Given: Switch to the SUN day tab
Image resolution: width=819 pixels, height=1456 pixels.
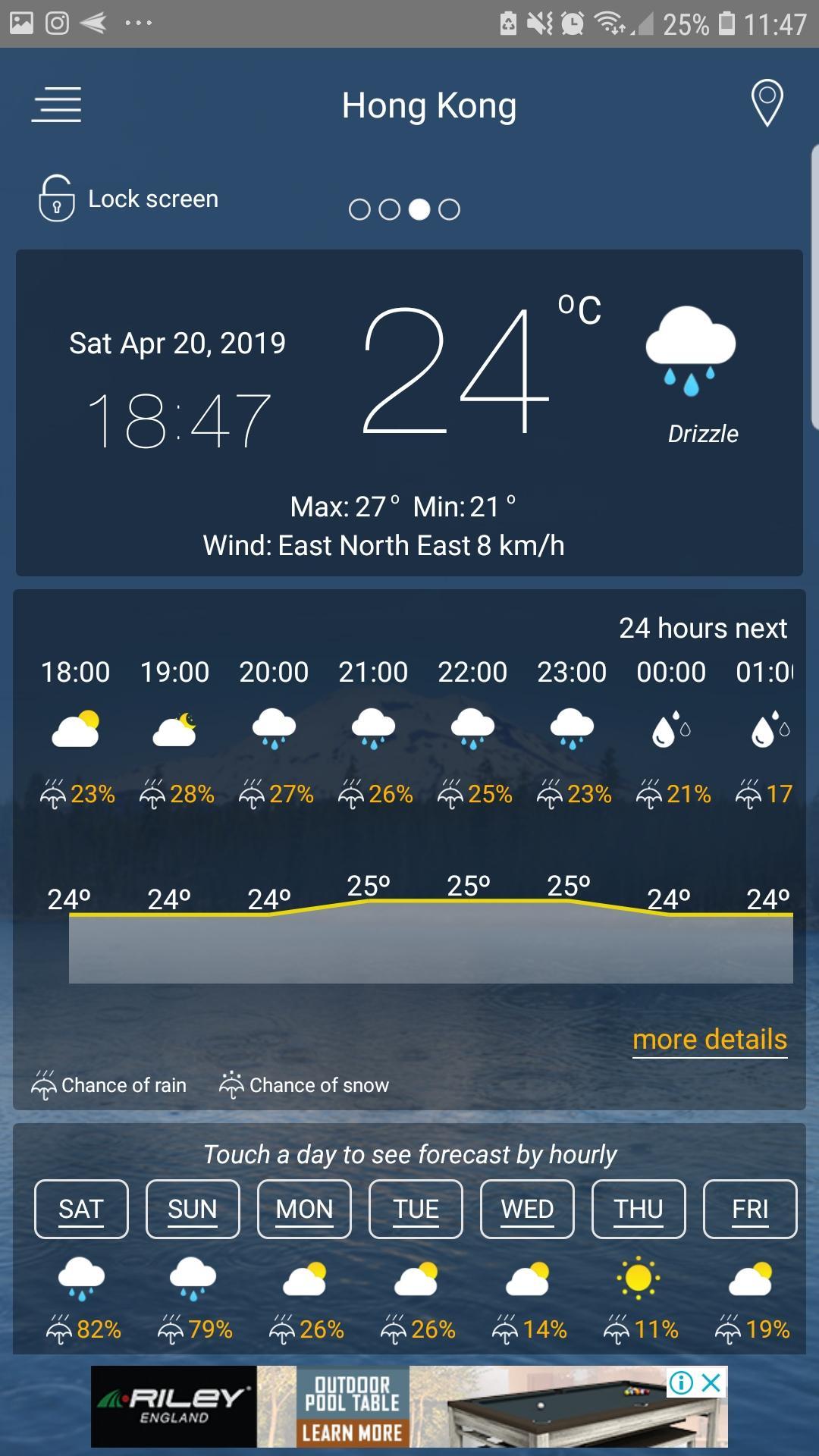Looking at the screenshot, I should click(x=193, y=1209).
